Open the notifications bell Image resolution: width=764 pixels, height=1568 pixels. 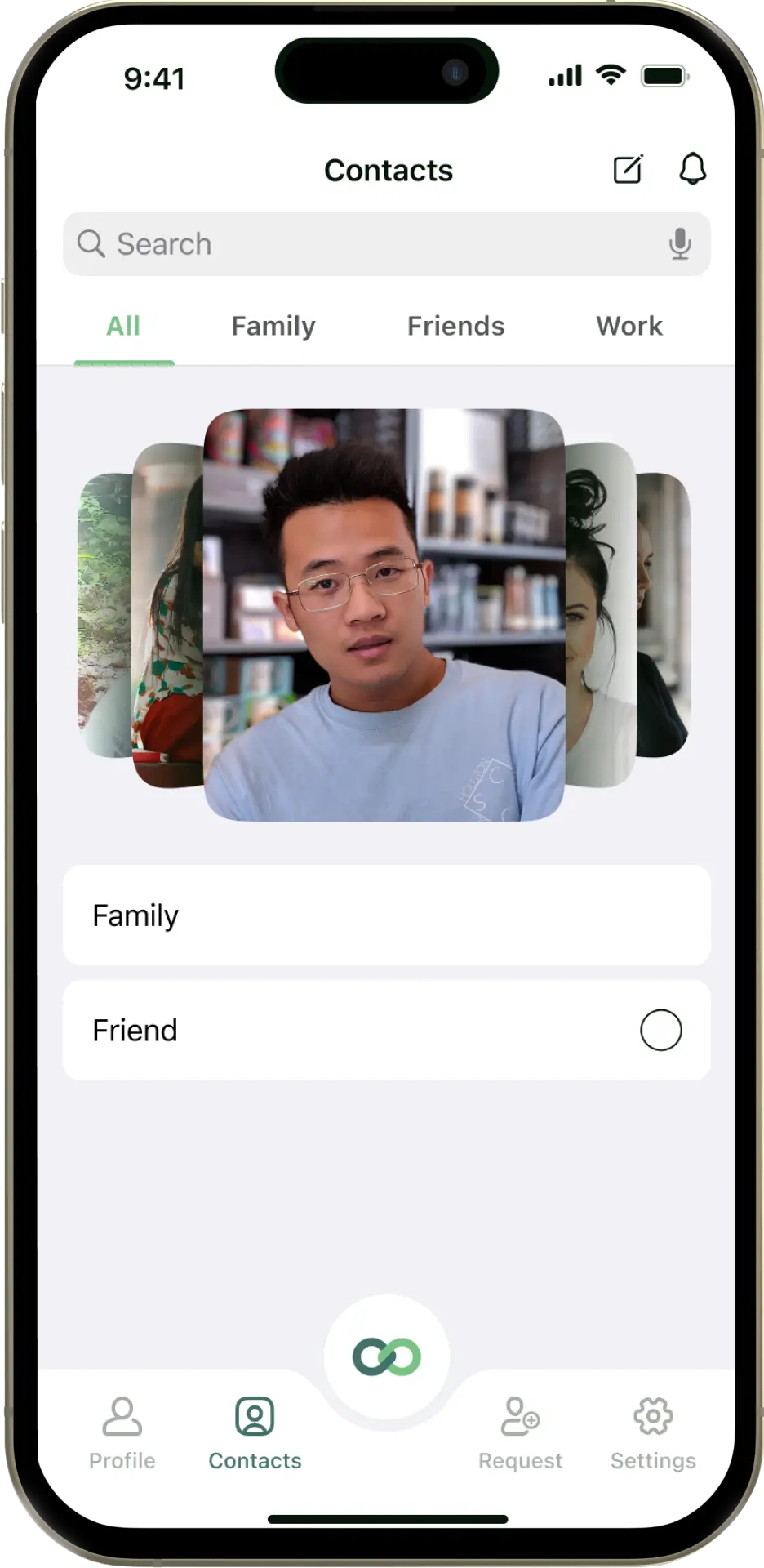click(x=692, y=169)
